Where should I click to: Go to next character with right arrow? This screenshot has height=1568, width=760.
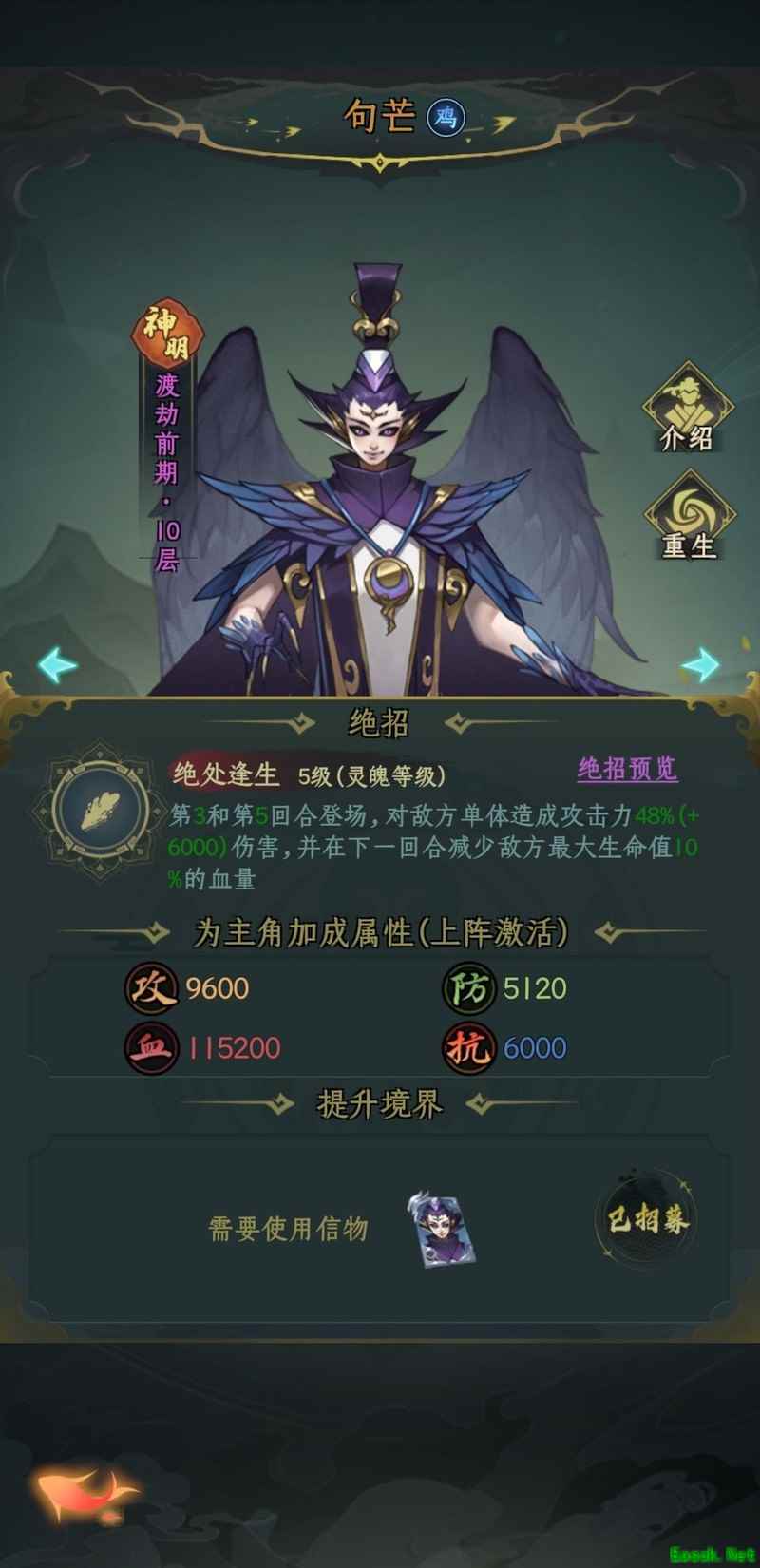[701, 664]
